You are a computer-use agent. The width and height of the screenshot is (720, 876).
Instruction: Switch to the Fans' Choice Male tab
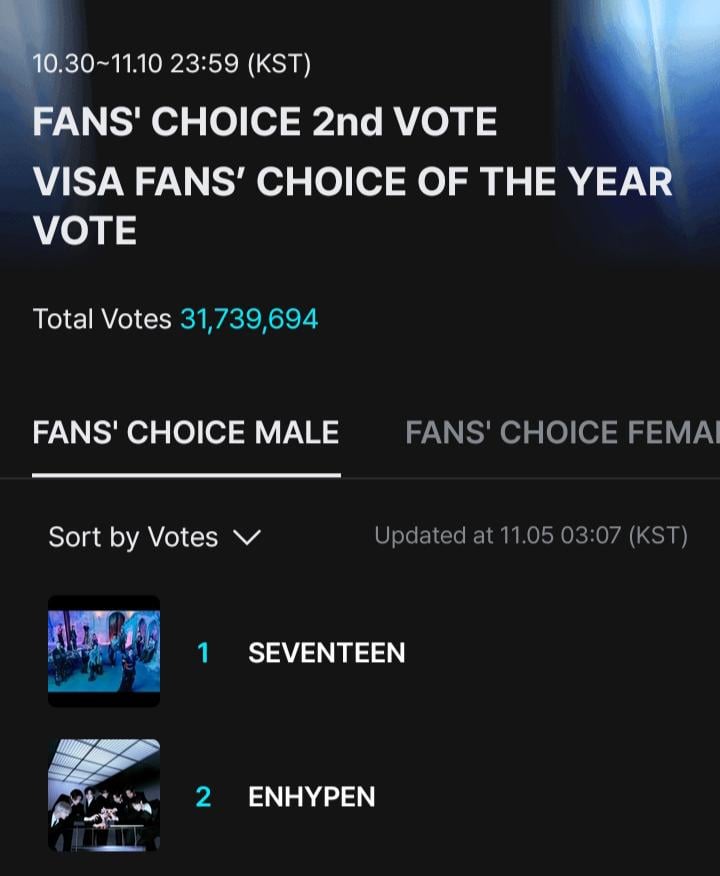(x=186, y=433)
